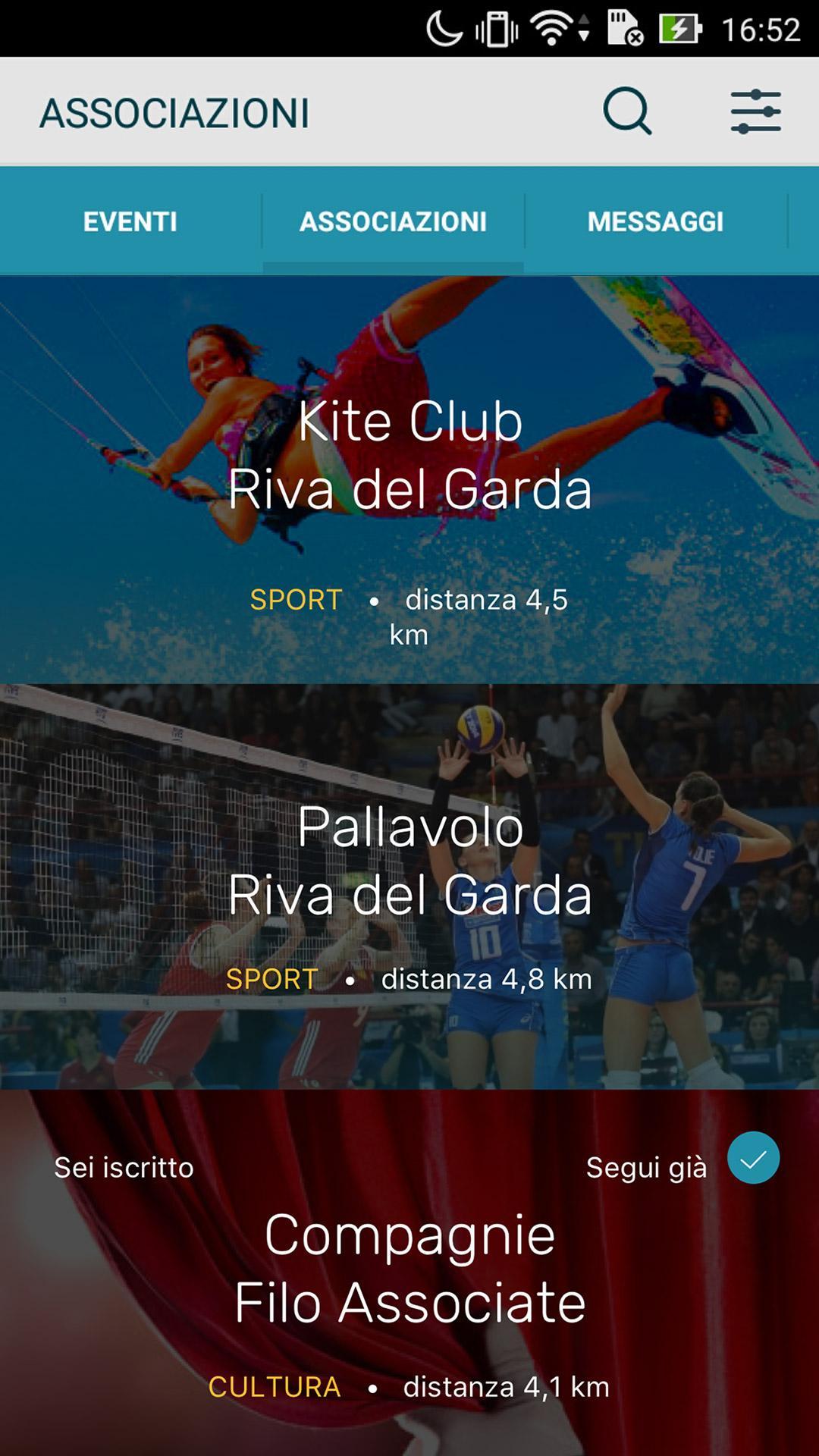
Task: Select the Associazioni tab
Action: click(393, 221)
